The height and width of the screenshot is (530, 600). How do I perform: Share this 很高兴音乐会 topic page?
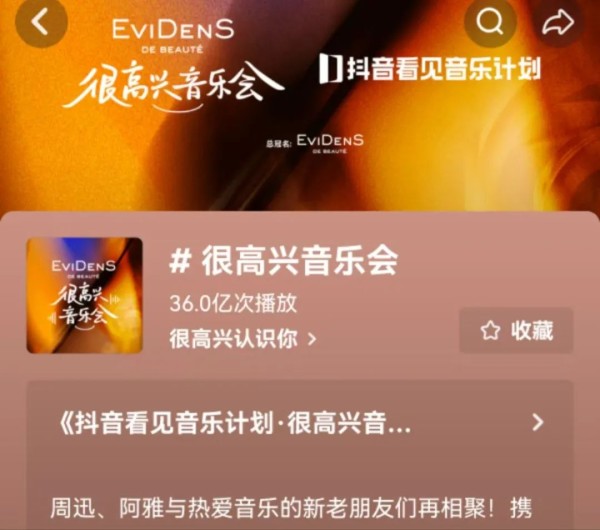click(558, 22)
